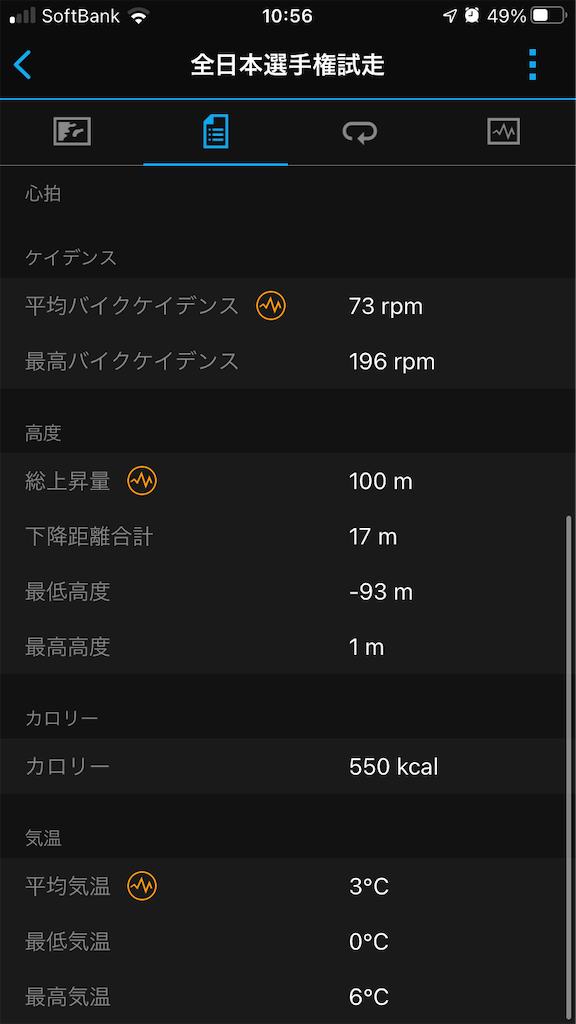Go back from 全日本選手権試走 activity
This screenshot has height=1024, width=576.
tap(22, 65)
